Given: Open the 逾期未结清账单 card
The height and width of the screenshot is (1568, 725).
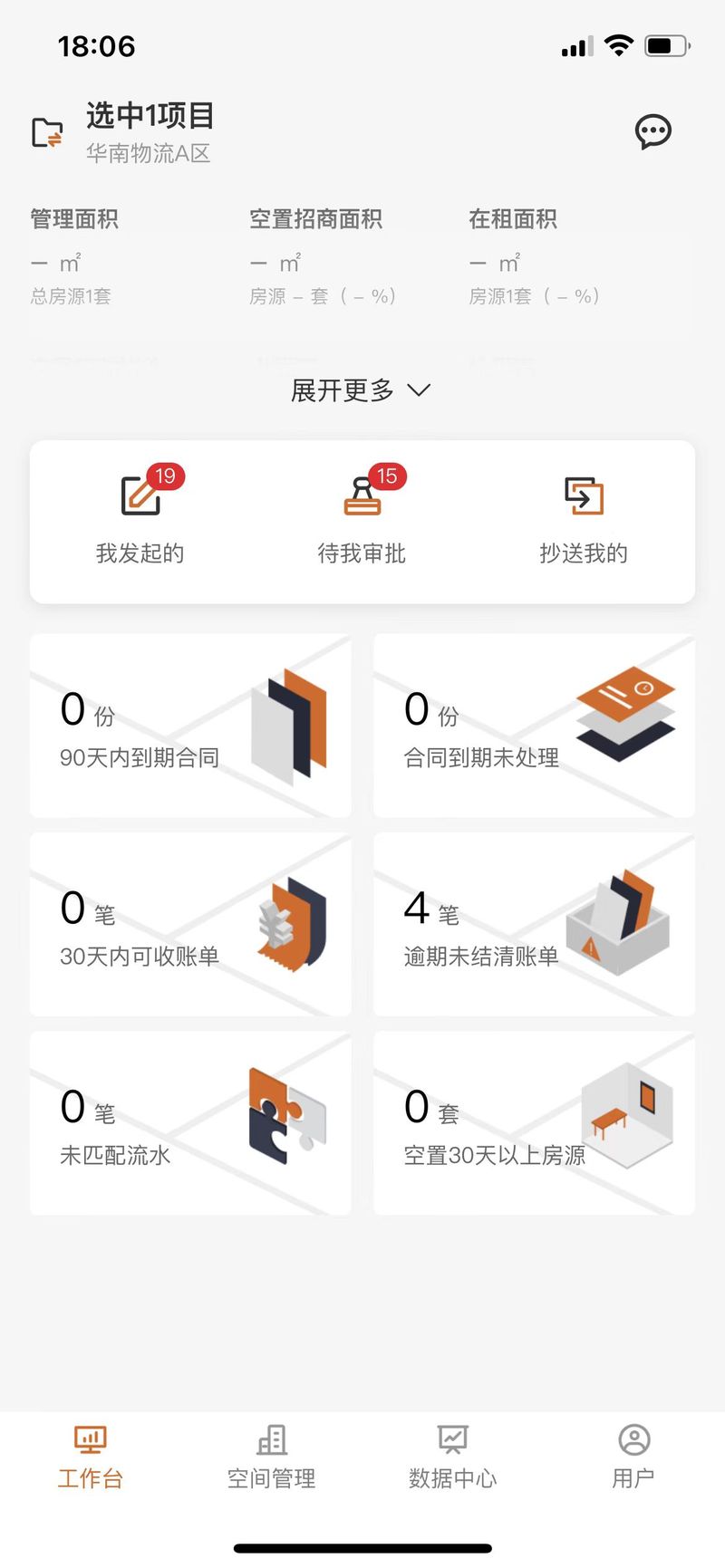Looking at the screenshot, I should pos(534,925).
